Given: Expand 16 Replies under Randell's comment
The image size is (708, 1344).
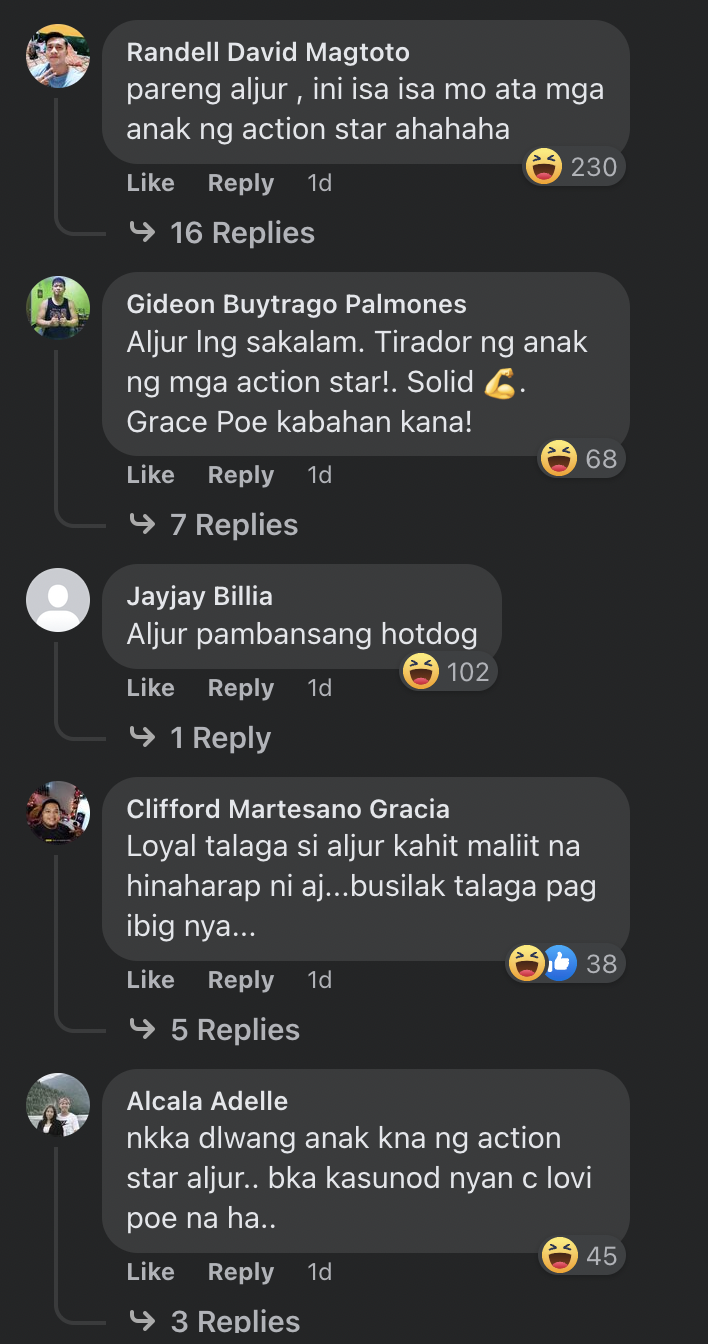Looking at the screenshot, I should click(241, 233).
